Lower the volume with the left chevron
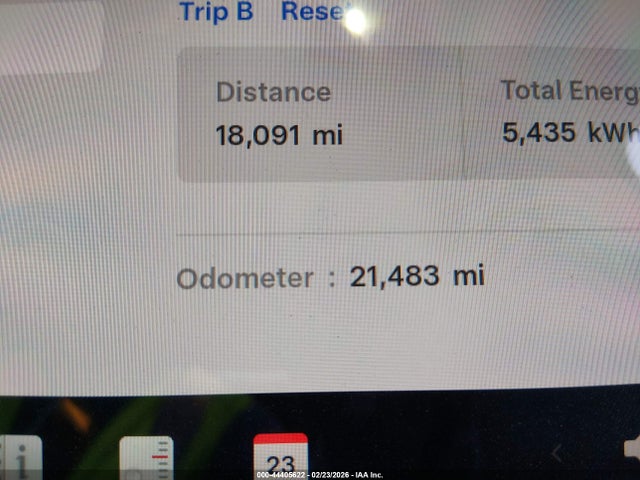Image resolution: width=640 pixels, height=480 pixels. pyautogui.click(x=558, y=454)
